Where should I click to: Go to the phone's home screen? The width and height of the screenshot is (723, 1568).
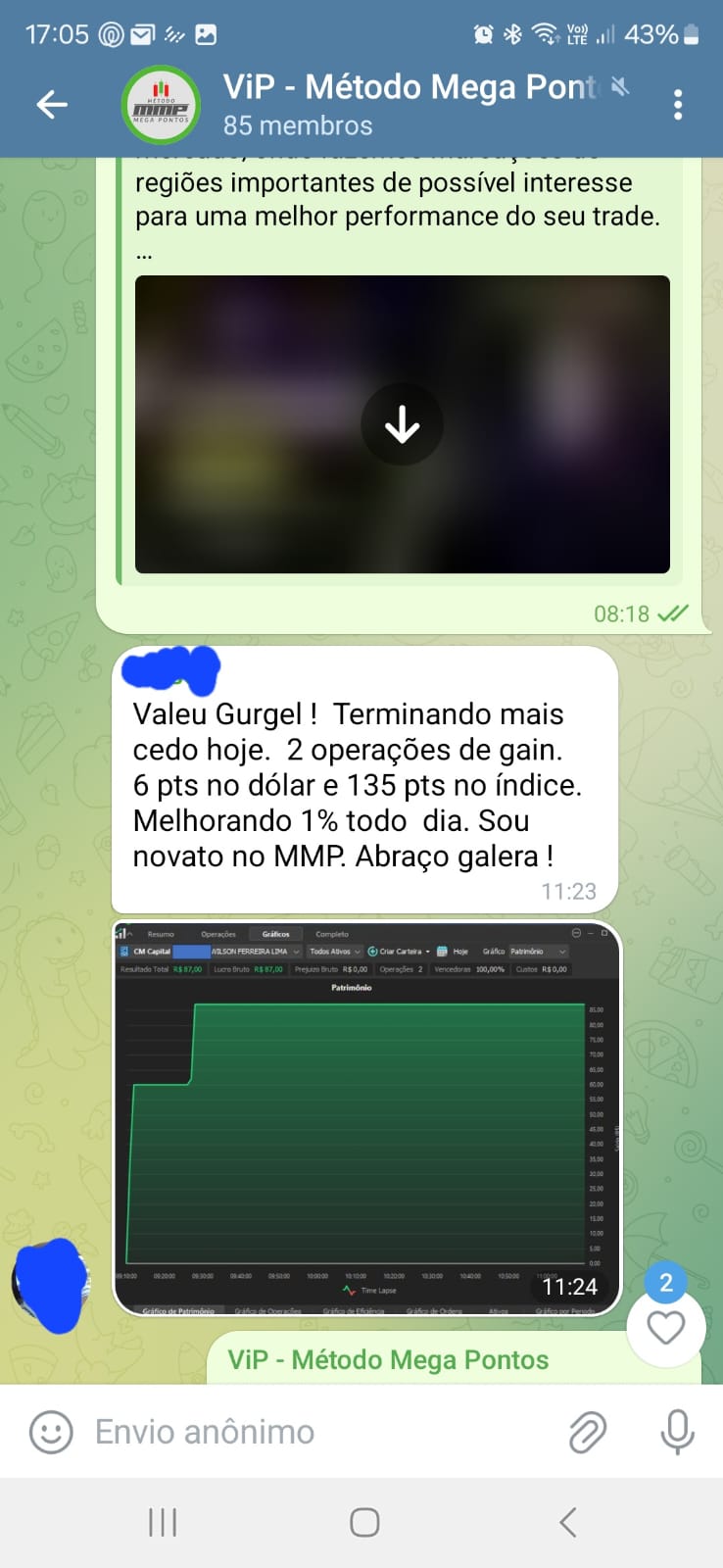pos(364,1522)
